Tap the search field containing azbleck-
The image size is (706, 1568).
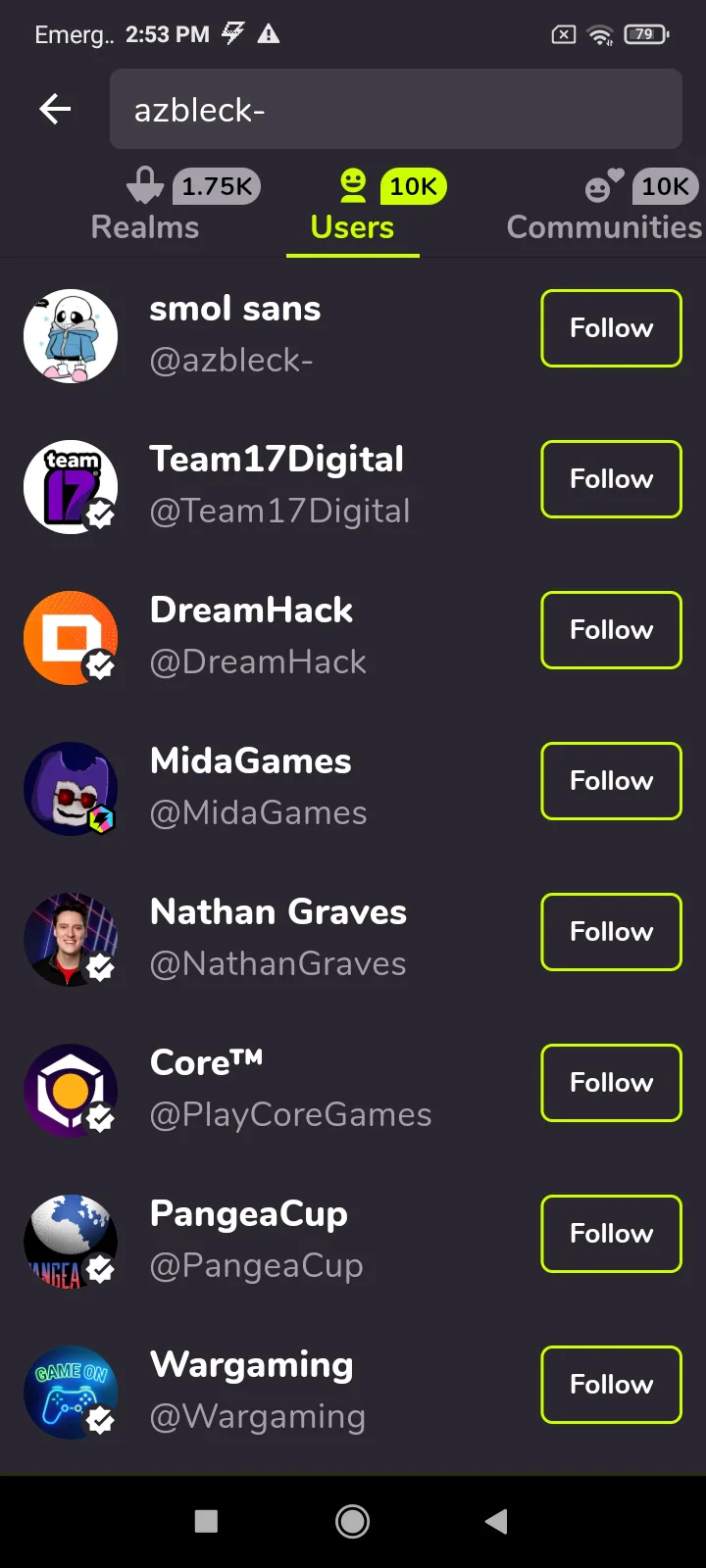(395, 109)
